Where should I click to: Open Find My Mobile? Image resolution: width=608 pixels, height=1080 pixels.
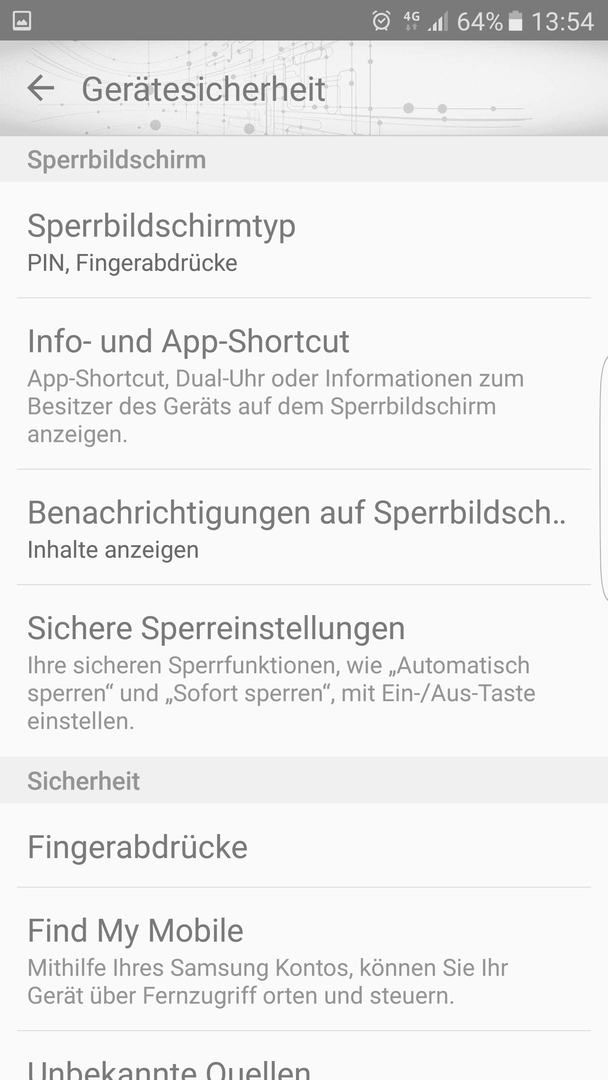coord(304,959)
